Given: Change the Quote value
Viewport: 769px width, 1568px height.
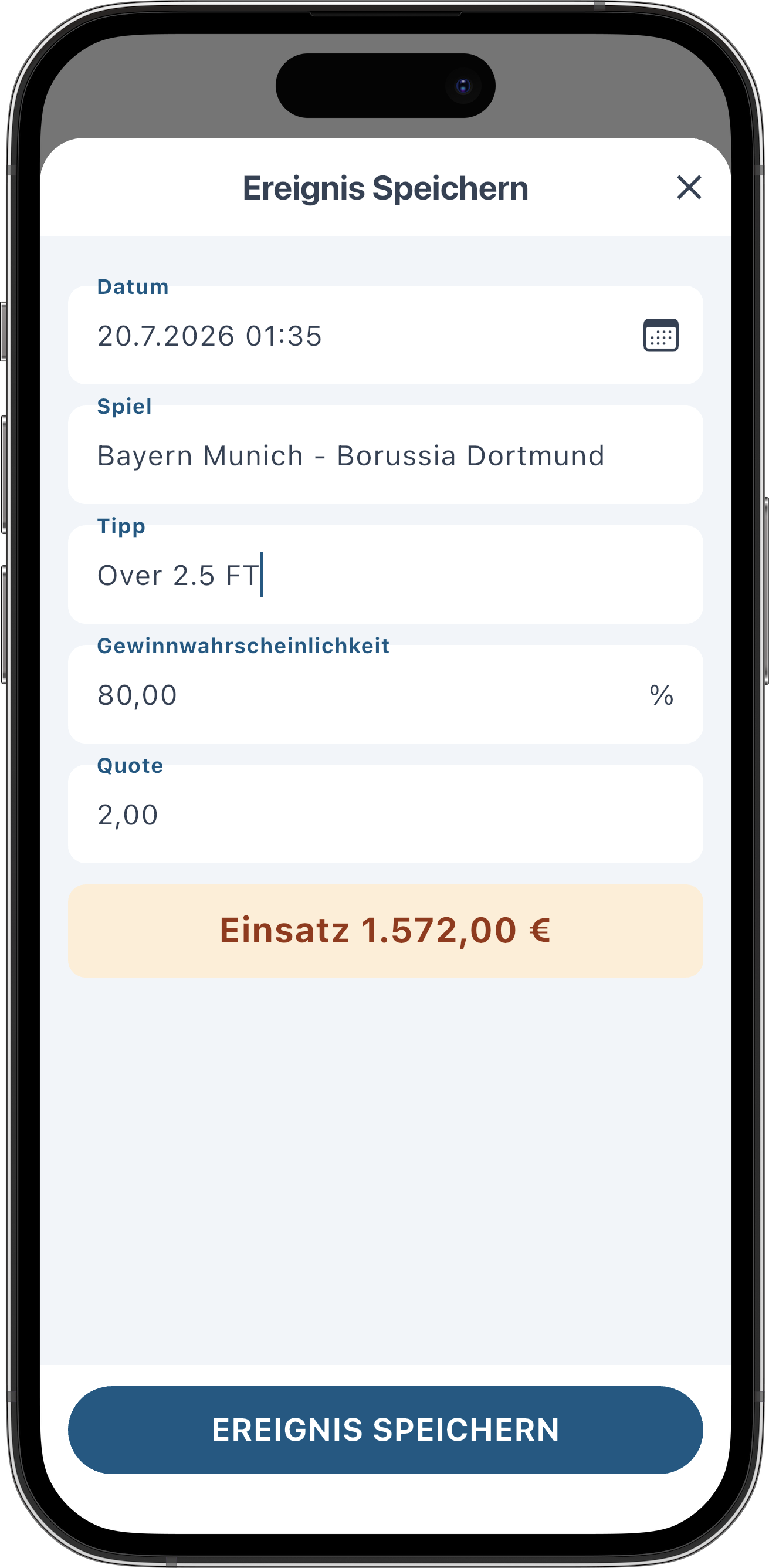Looking at the screenshot, I should click(x=386, y=814).
